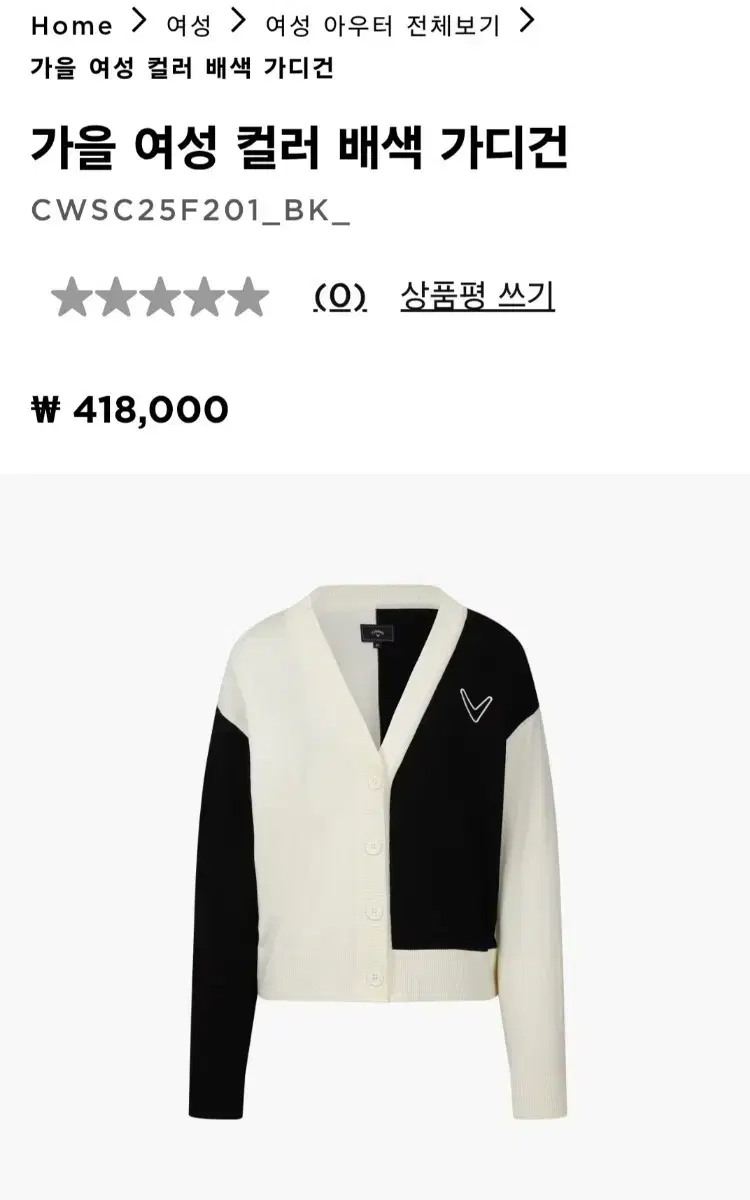This screenshot has height=1200, width=750.
Task: Open 여성 아우터 전체보기 breadcrumb
Action: pos(382,25)
